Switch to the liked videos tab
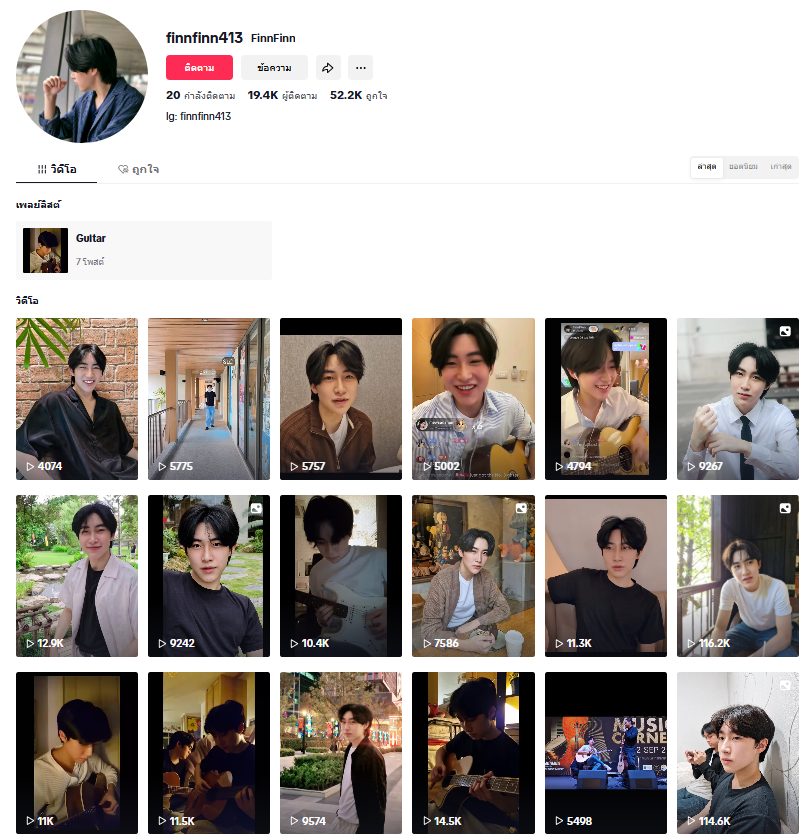The image size is (807, 837). pyautogui.click(x=138, y=169)
